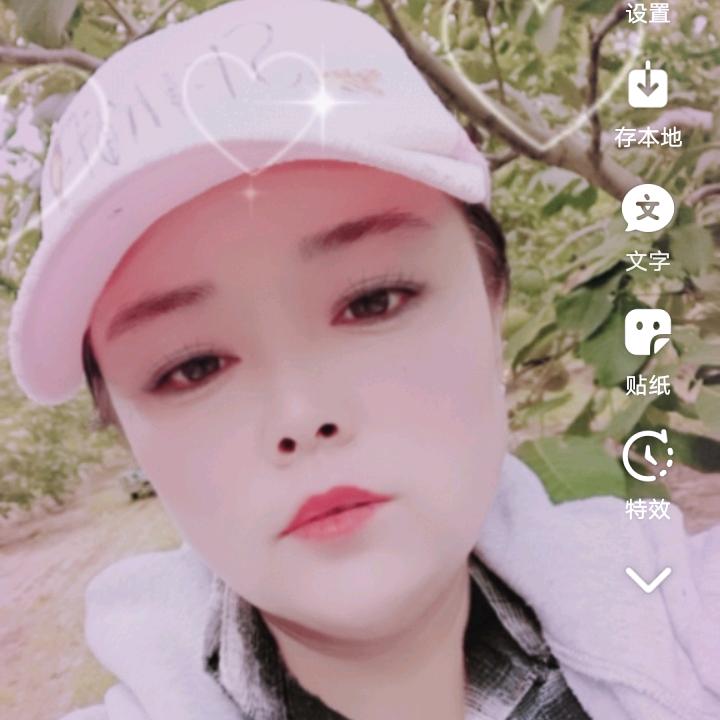Screen dimensions: 720x720
Task: Expand more tools with down chevron
Action: point(648,579)
